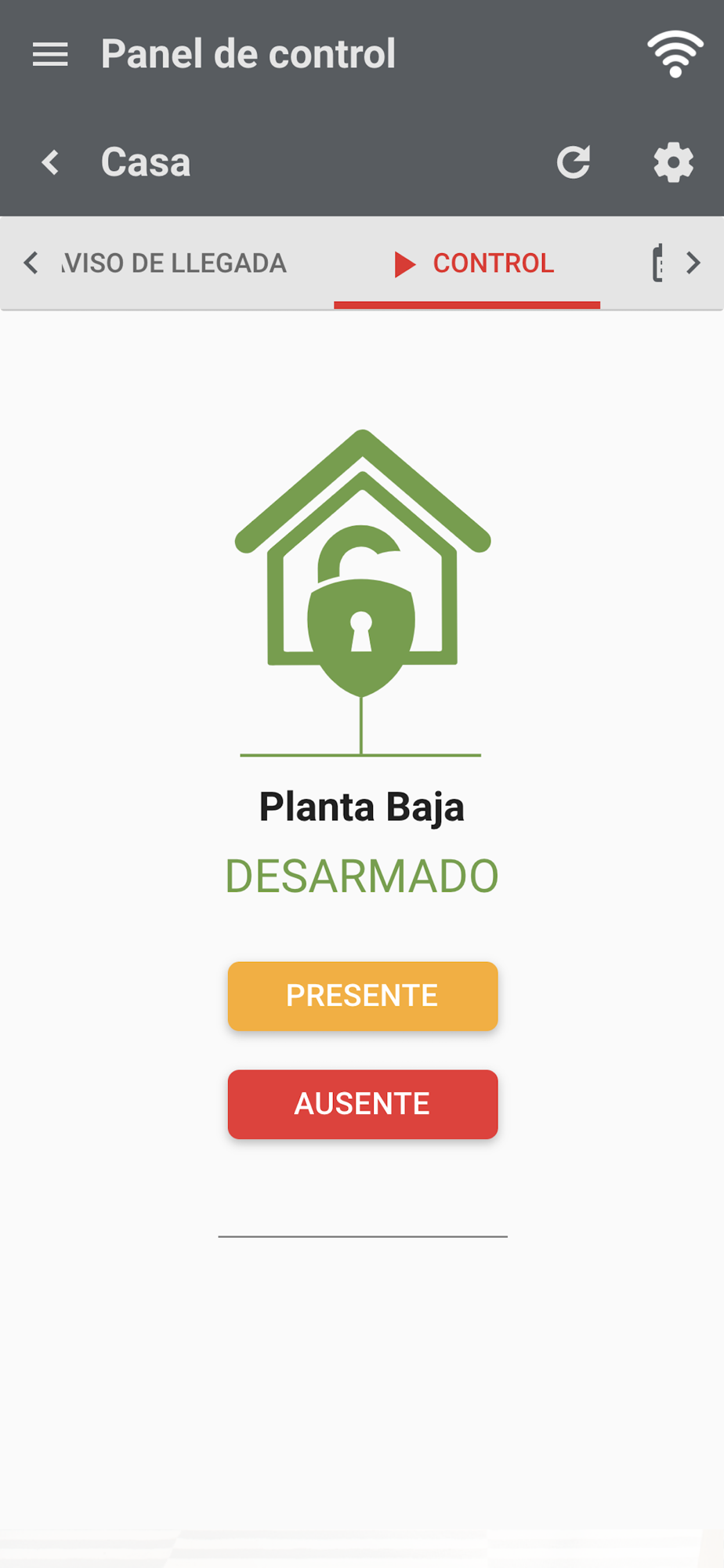Viewport: 724px width, 1568px height.
Task: Go back from Casa
Action: [50, 162]
